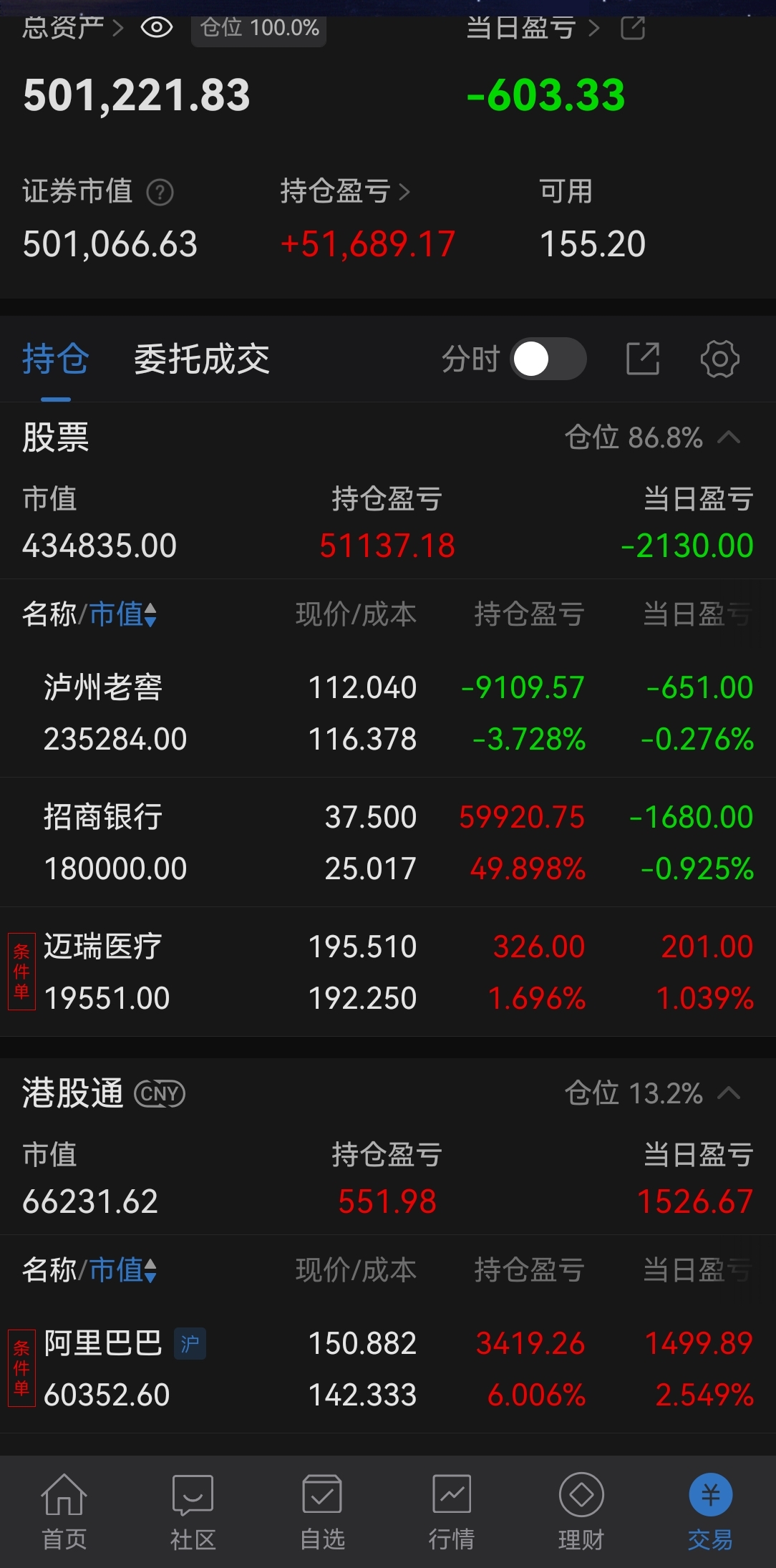Open the share/export icon beside 分时 toggle
This screenshot has width=776, height=1568.
643,359
